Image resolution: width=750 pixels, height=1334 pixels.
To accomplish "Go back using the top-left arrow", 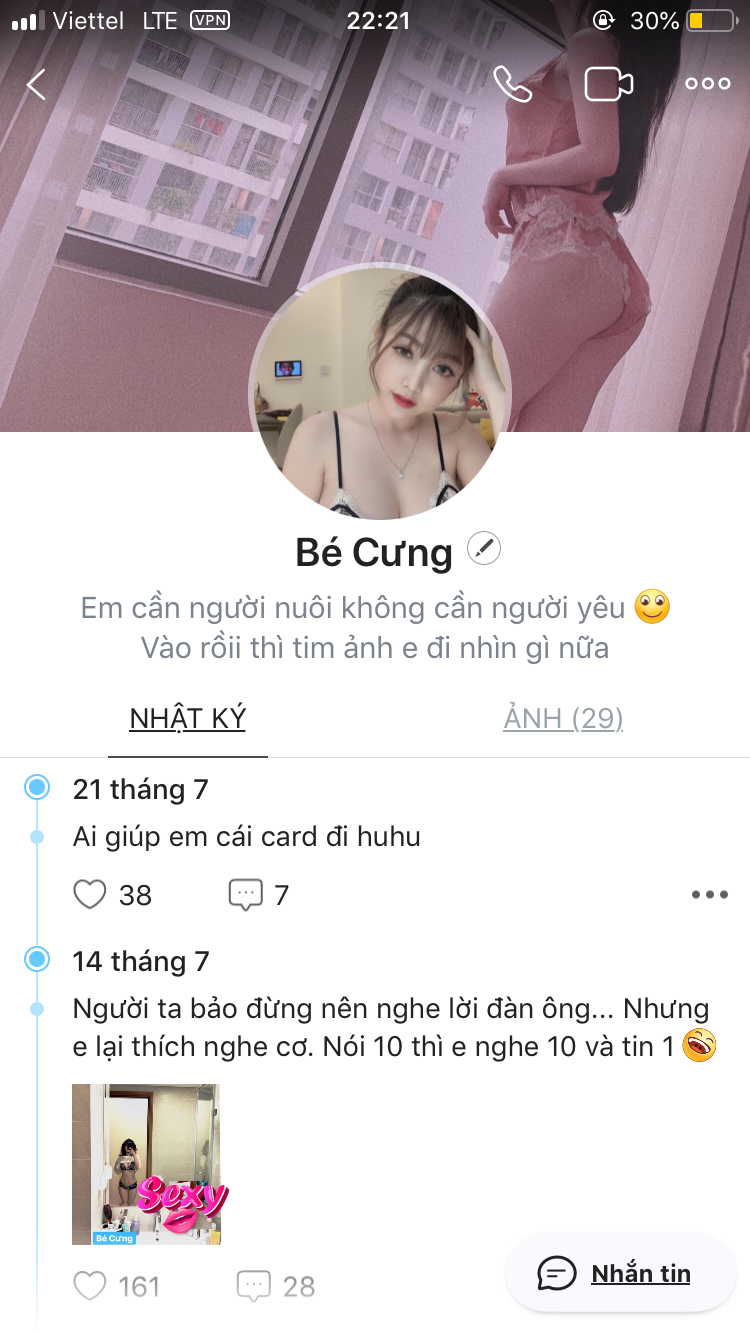I will 36,85.
